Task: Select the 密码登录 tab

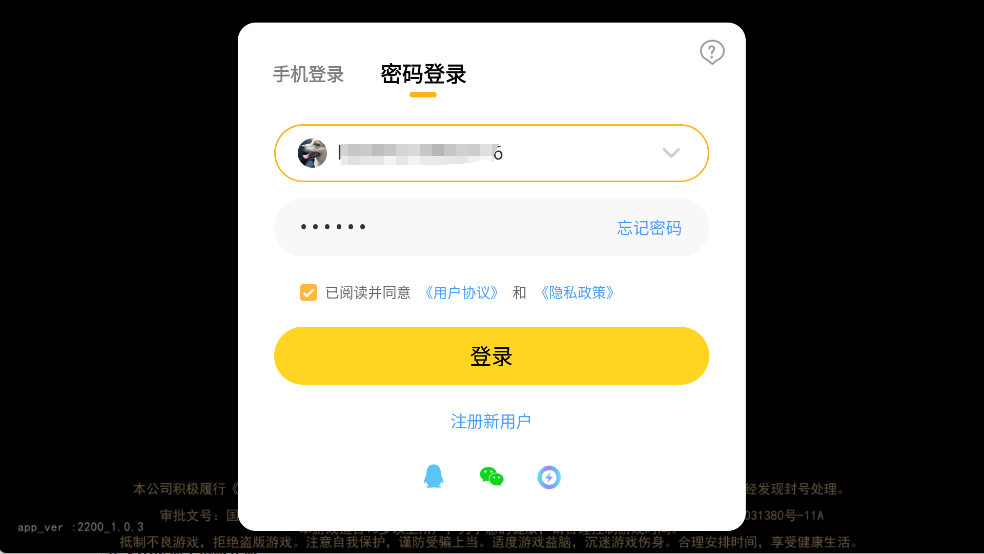Action: pyautogui.click(x=423, y=75)
